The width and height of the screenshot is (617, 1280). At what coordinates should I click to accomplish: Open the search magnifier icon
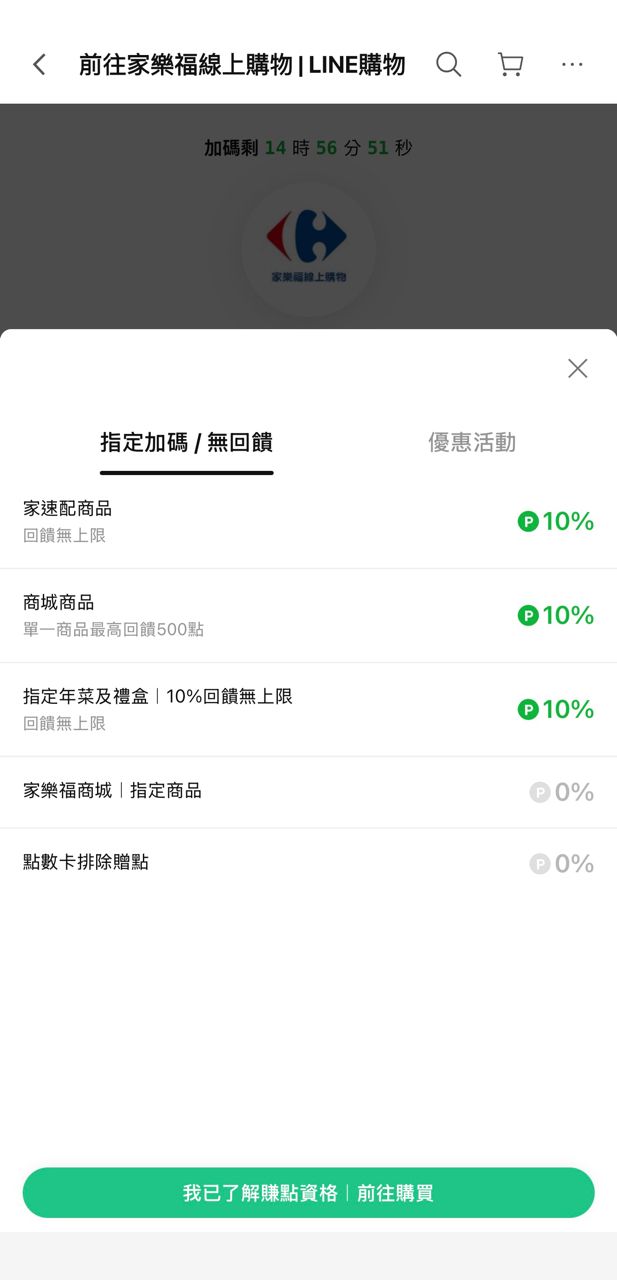point(449,65)
